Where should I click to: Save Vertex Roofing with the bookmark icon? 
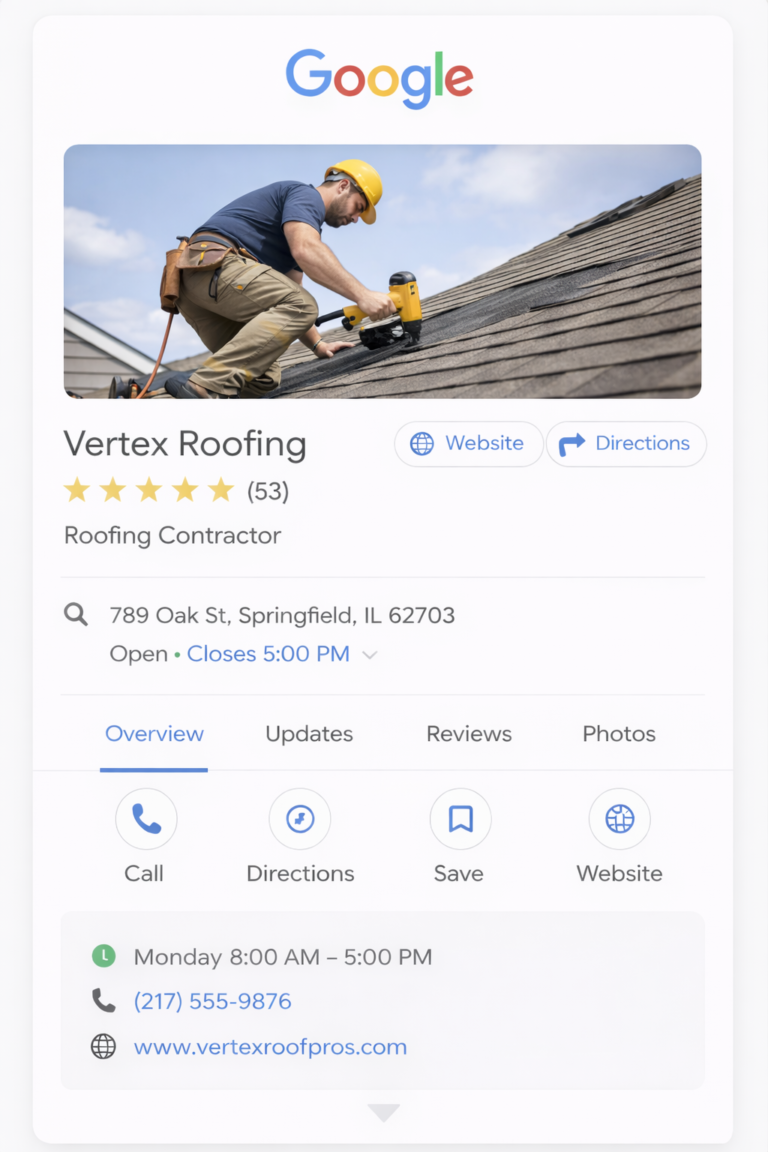[460, 820]
